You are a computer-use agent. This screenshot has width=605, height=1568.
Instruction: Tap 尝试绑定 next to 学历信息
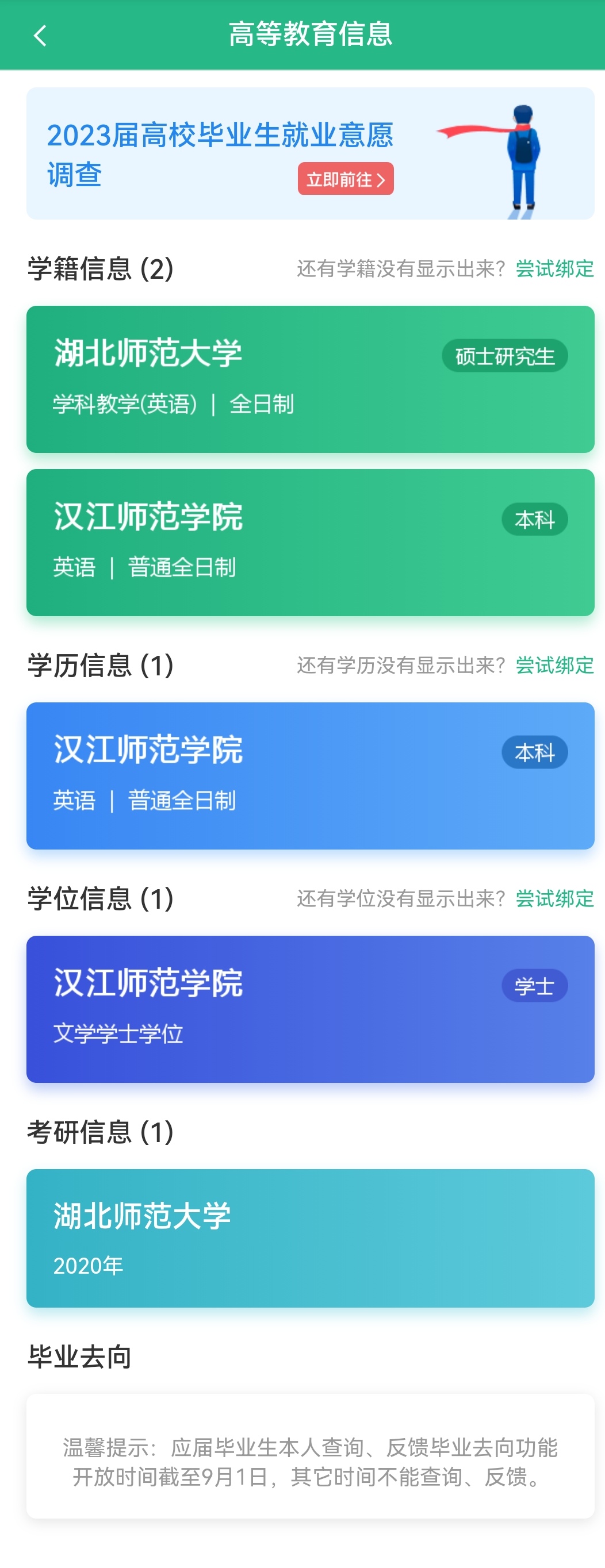point(554,665)
